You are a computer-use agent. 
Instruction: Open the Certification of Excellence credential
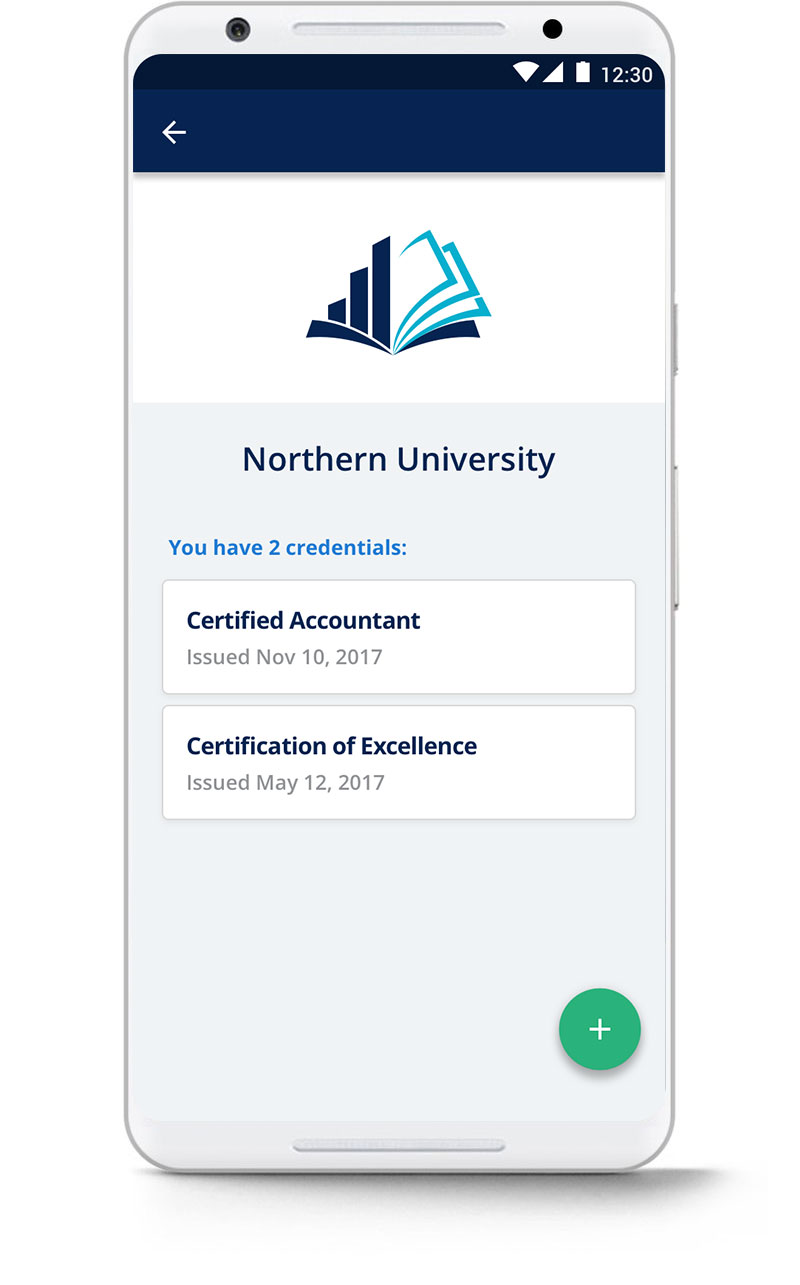pos(398,763)
